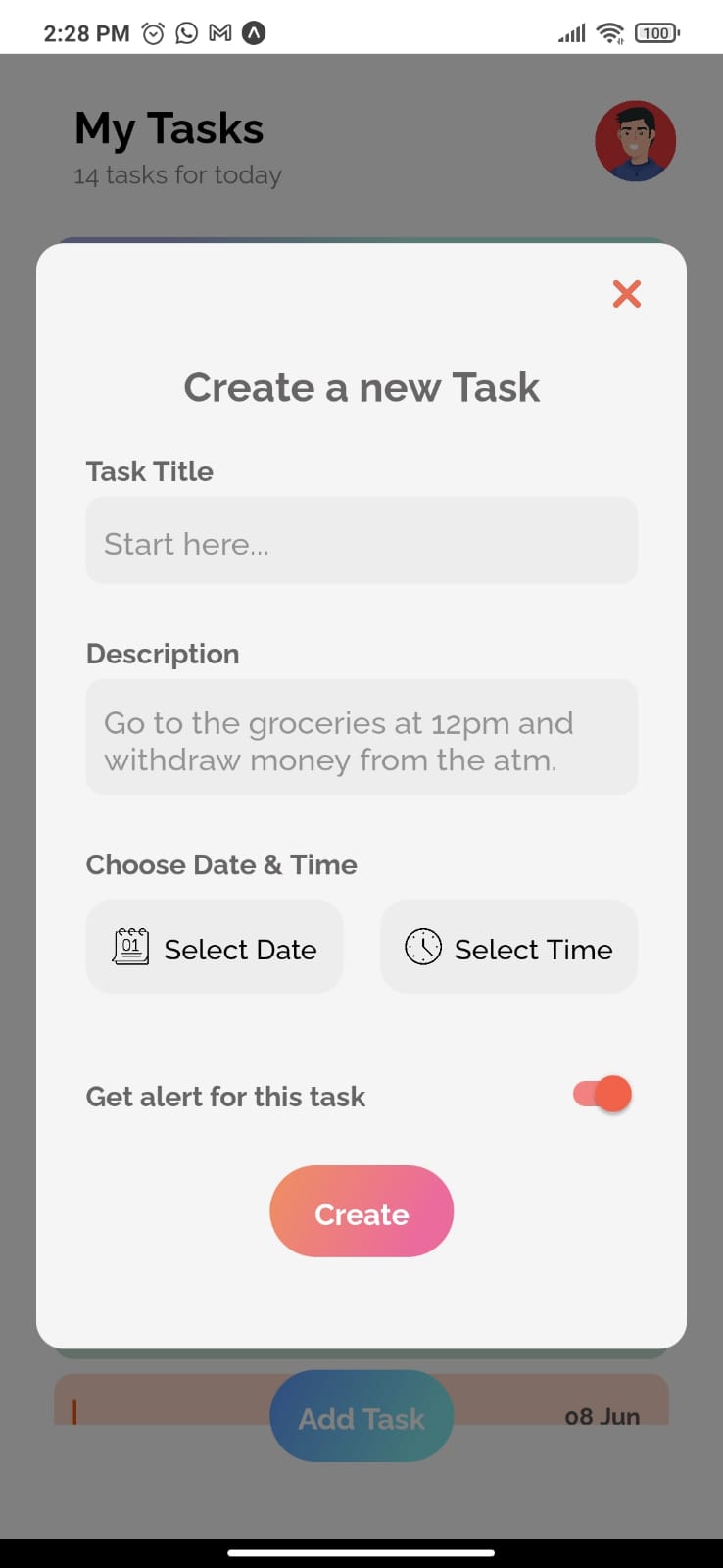
Task: Tap the Add Task button
Action: [361, 1415]
